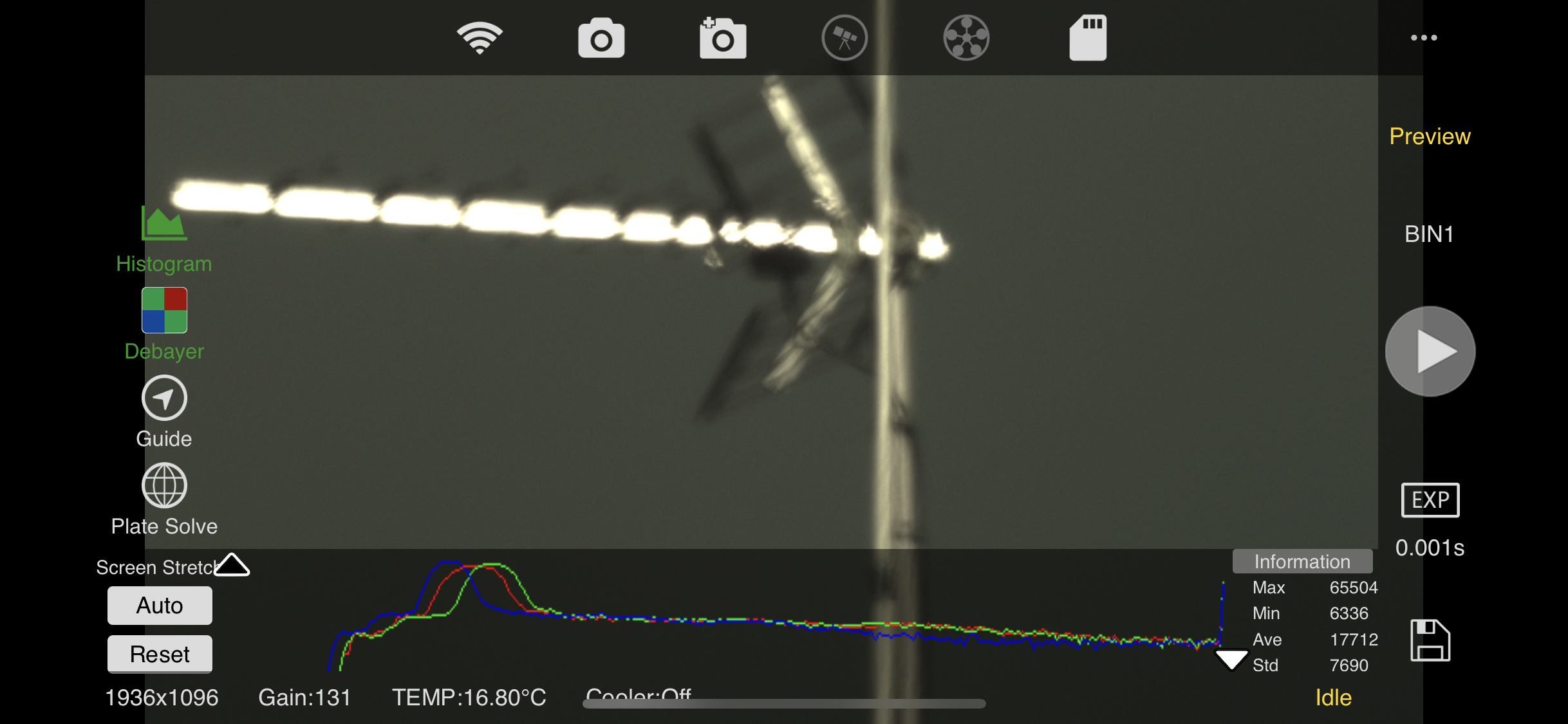Open the camera settings icon
Image resolution: width=1568 pixels, height=724 pixels.
[601, 39]
